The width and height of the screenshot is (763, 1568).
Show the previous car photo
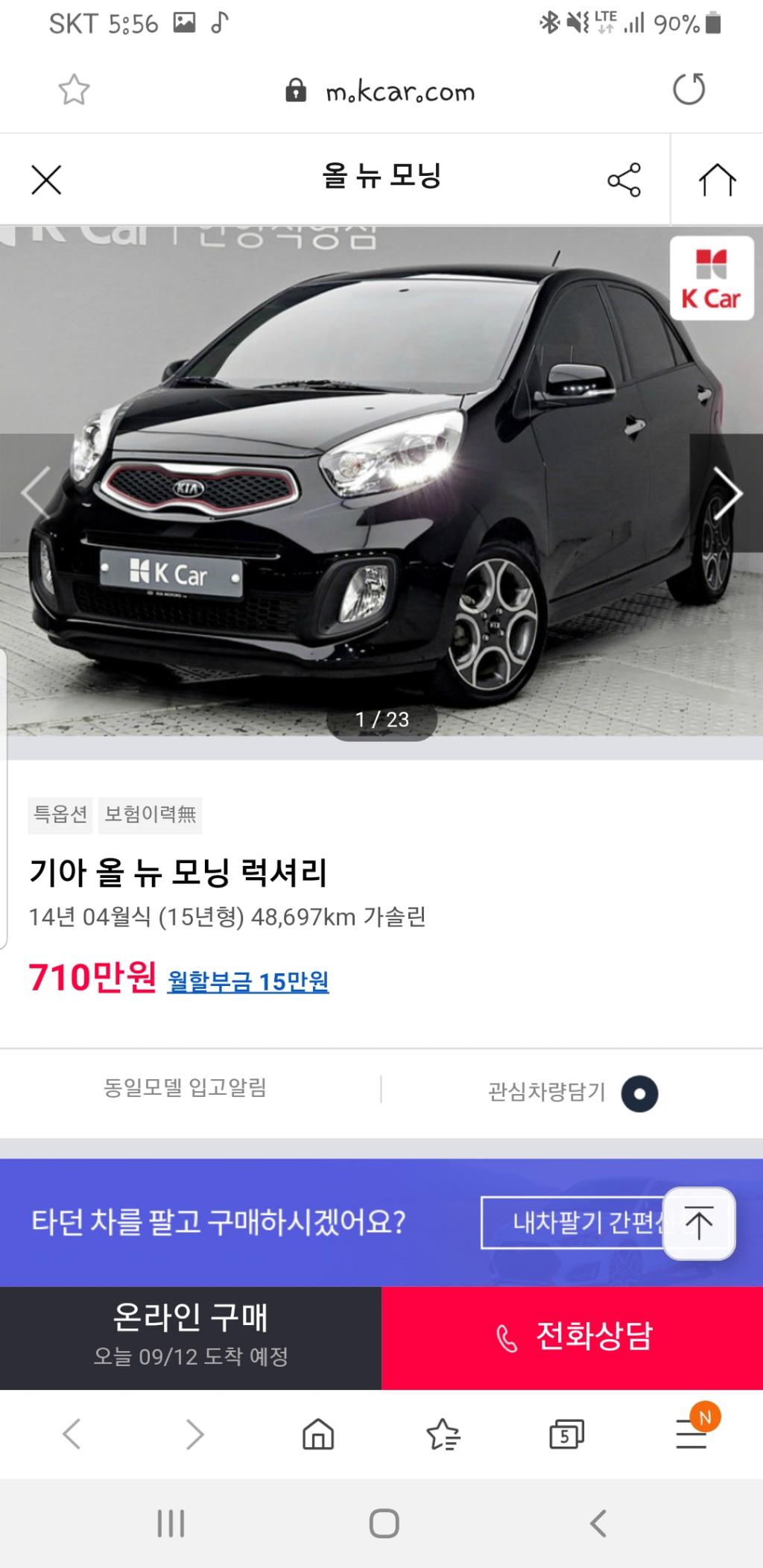pos(36,493)
